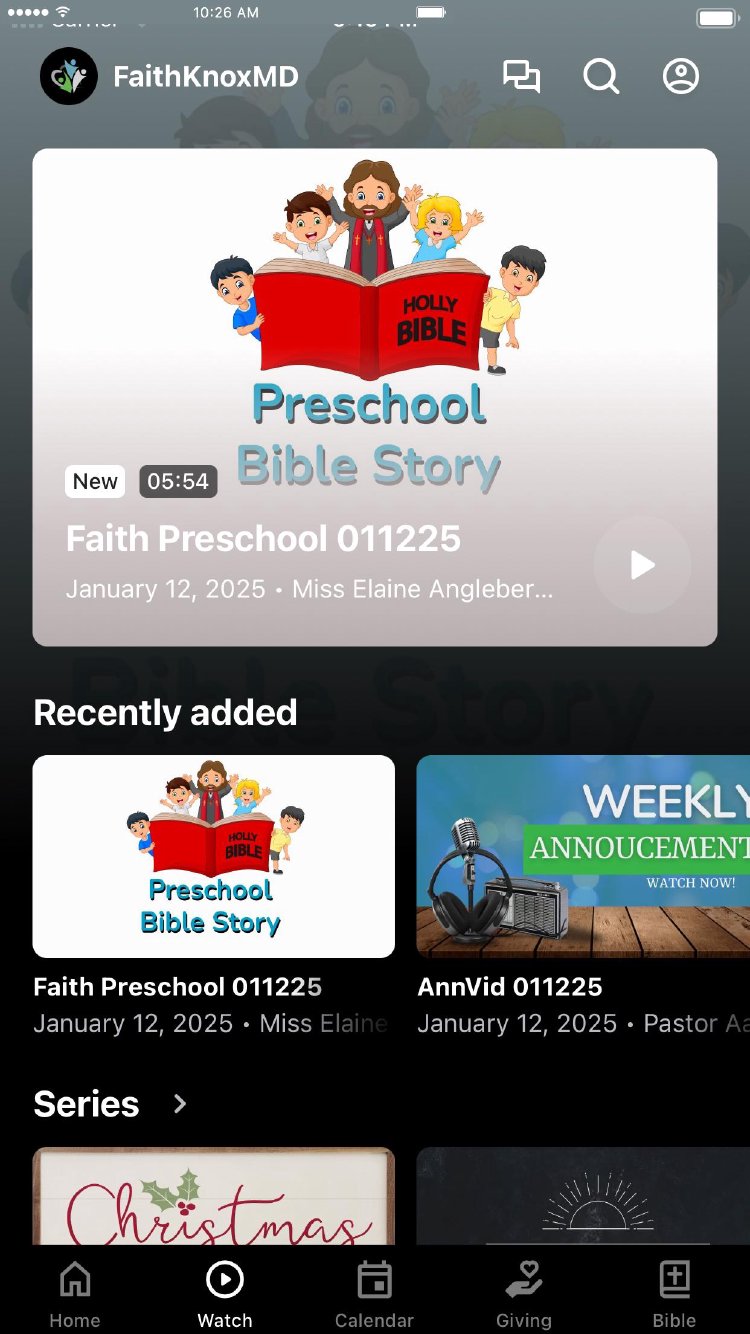Open the dark sunrise series card
This screenshot has height=1334, width=750.
point(583,1197)
